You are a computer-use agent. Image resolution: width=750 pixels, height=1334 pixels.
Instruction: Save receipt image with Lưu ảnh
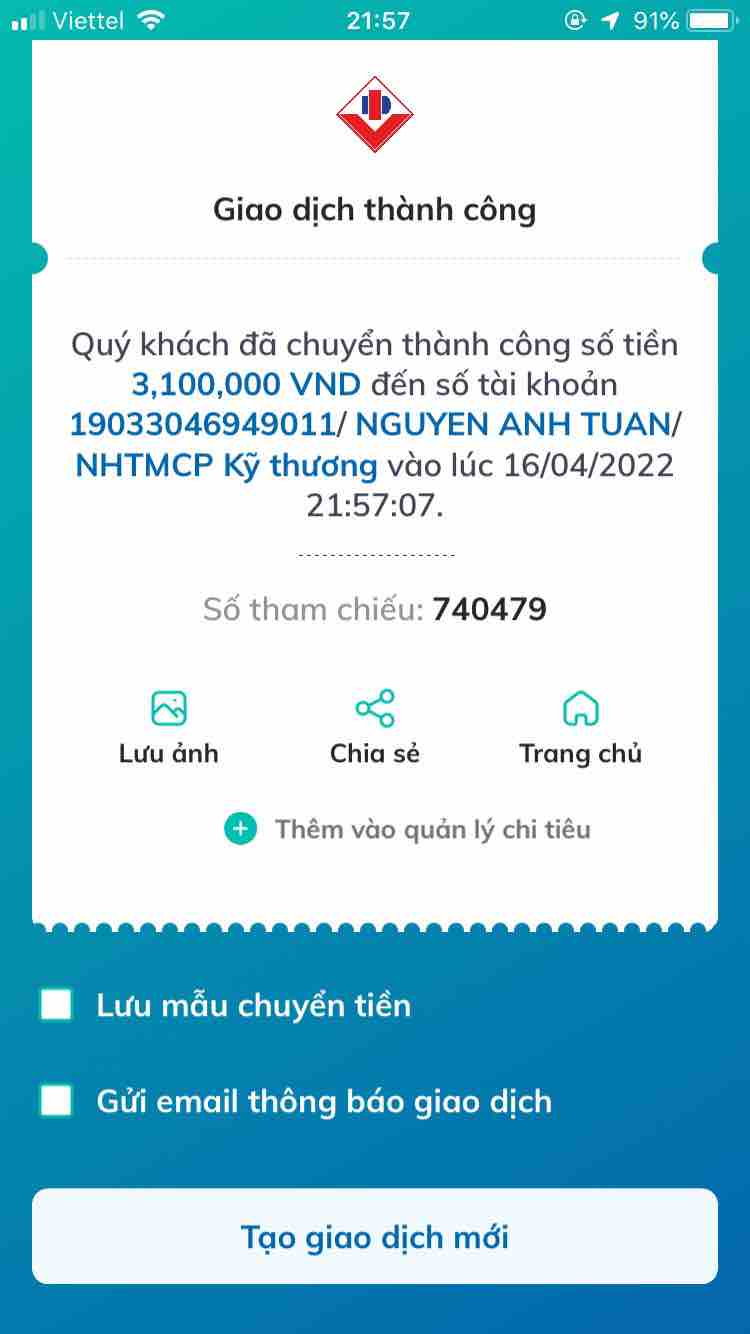168,727
